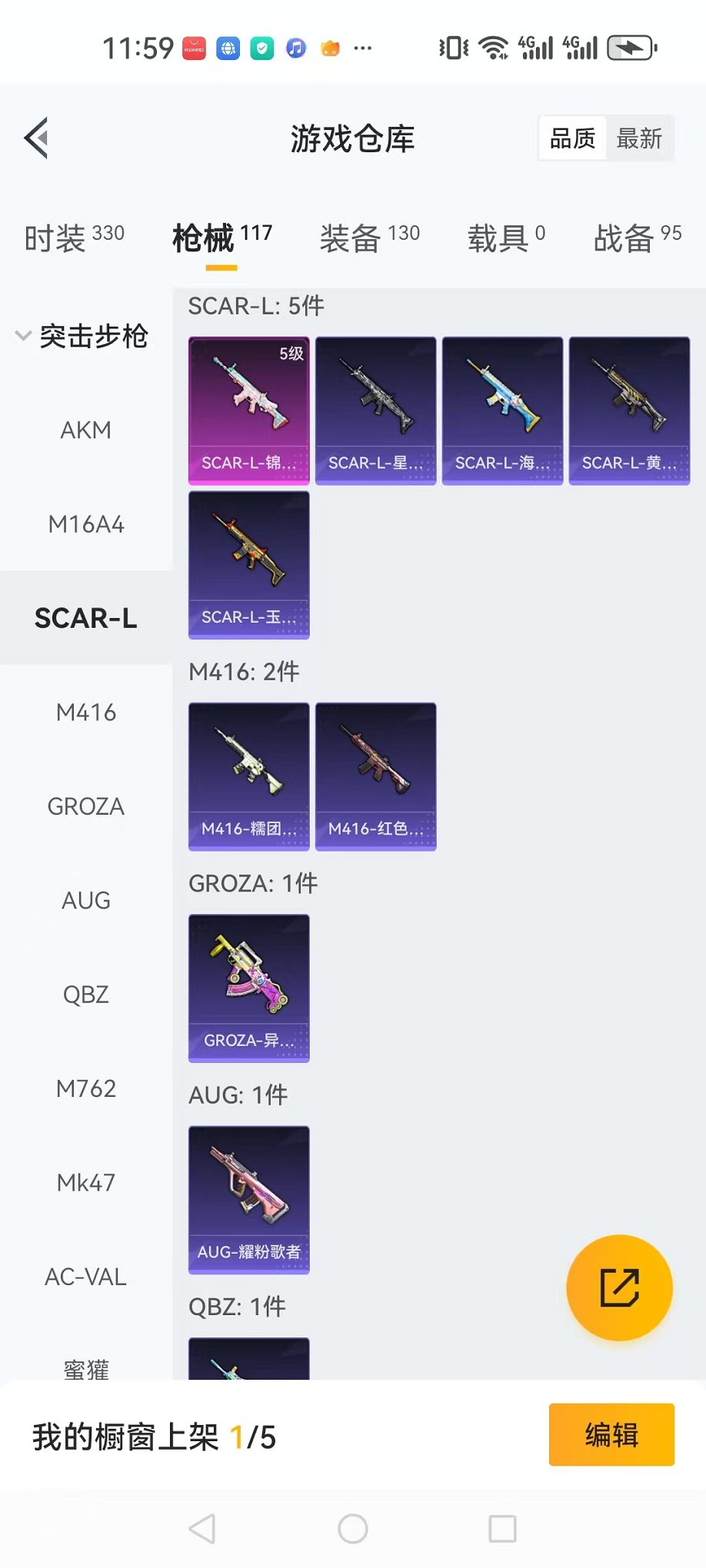Collapse the 突击步枪 category
Image resolution: width=706 pixels, height=1568 pixels.
click(x=83, y=336)
